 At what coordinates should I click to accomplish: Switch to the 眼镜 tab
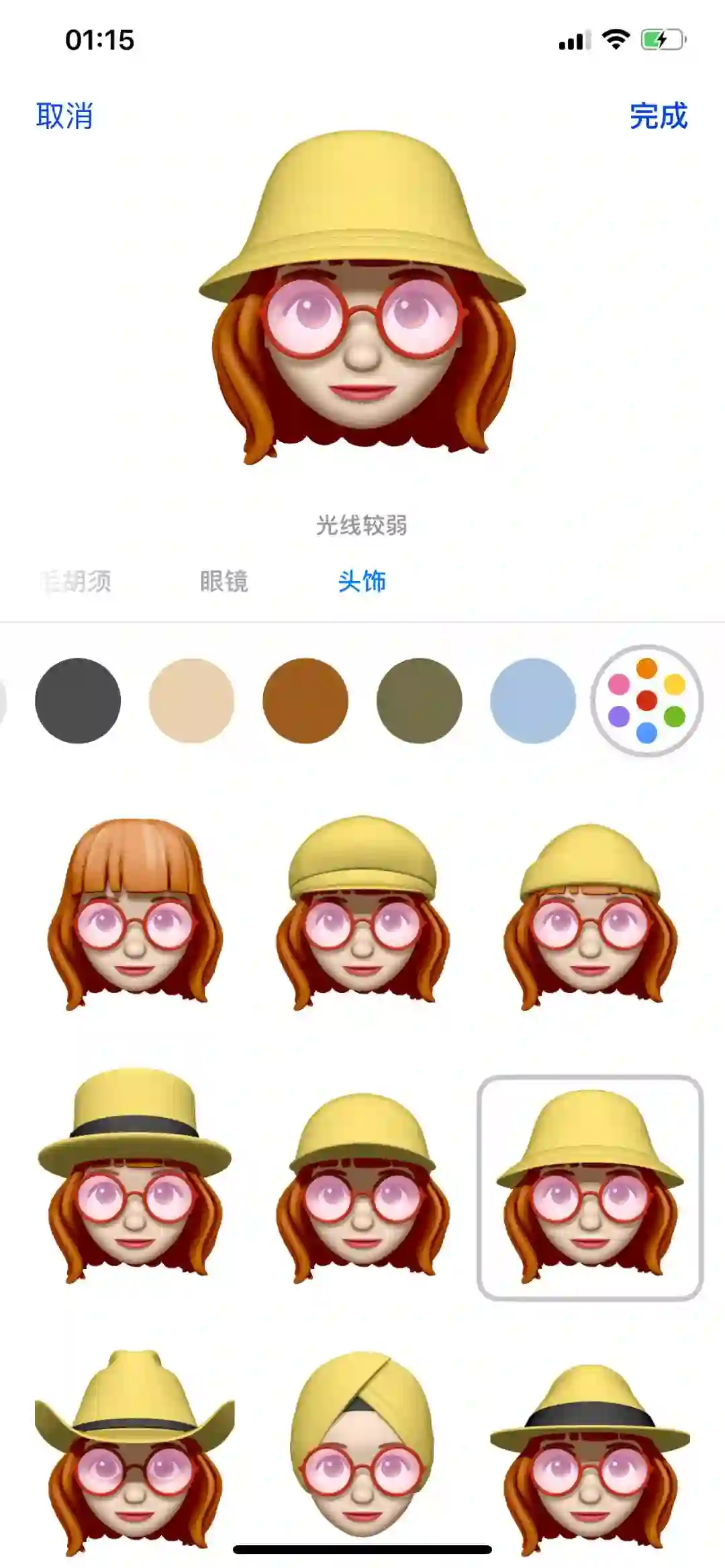coord(224,581)
